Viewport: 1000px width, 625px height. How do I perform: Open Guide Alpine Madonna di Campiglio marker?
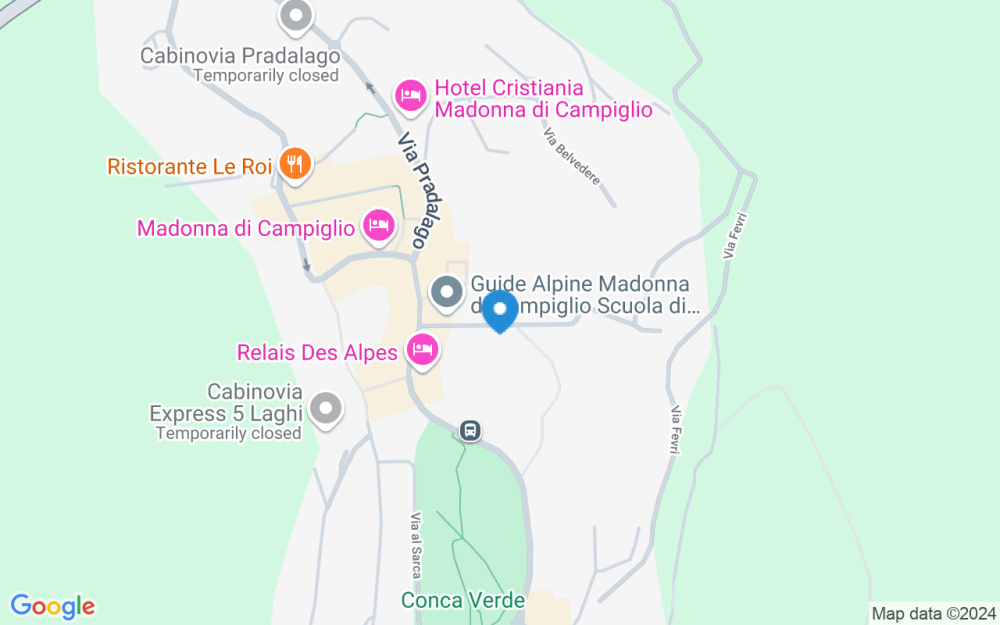click(447, 294)
